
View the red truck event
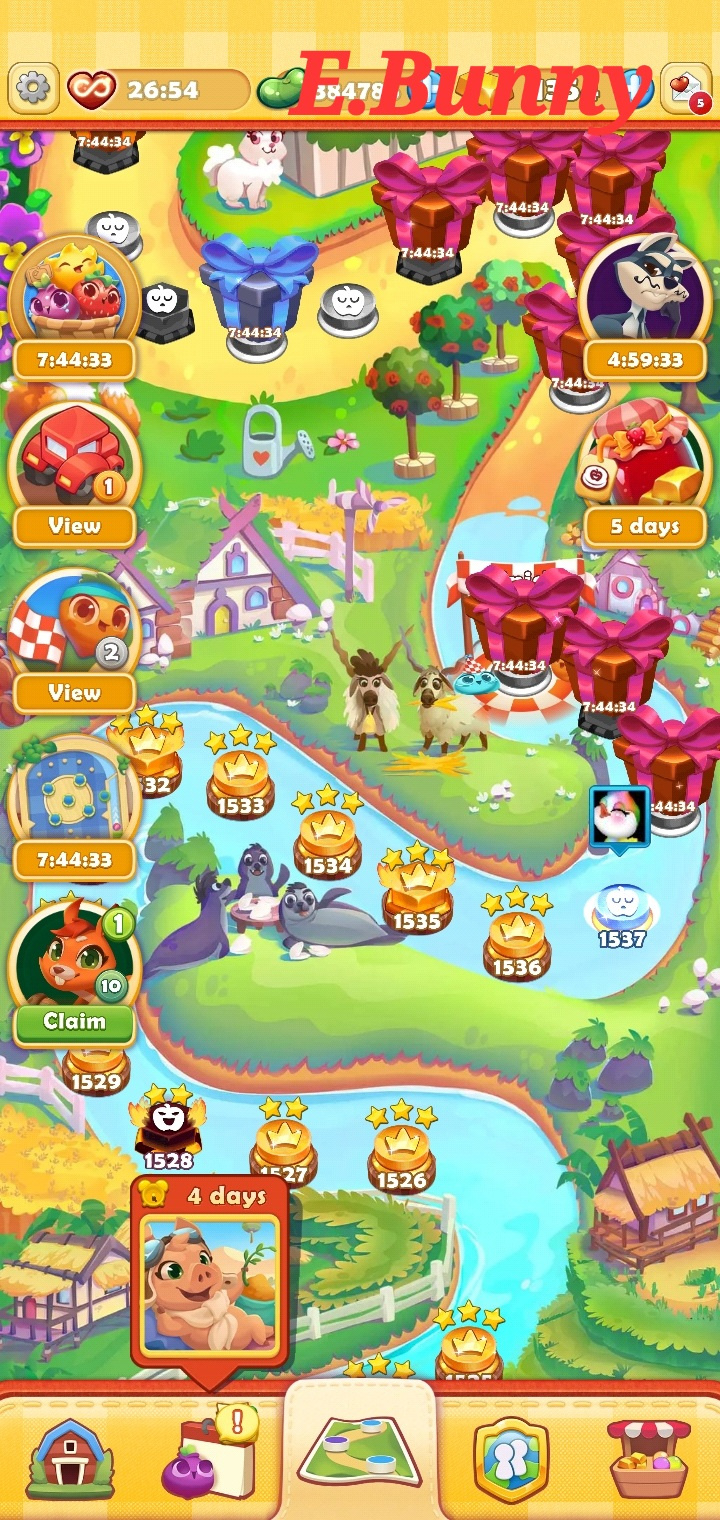74,525
